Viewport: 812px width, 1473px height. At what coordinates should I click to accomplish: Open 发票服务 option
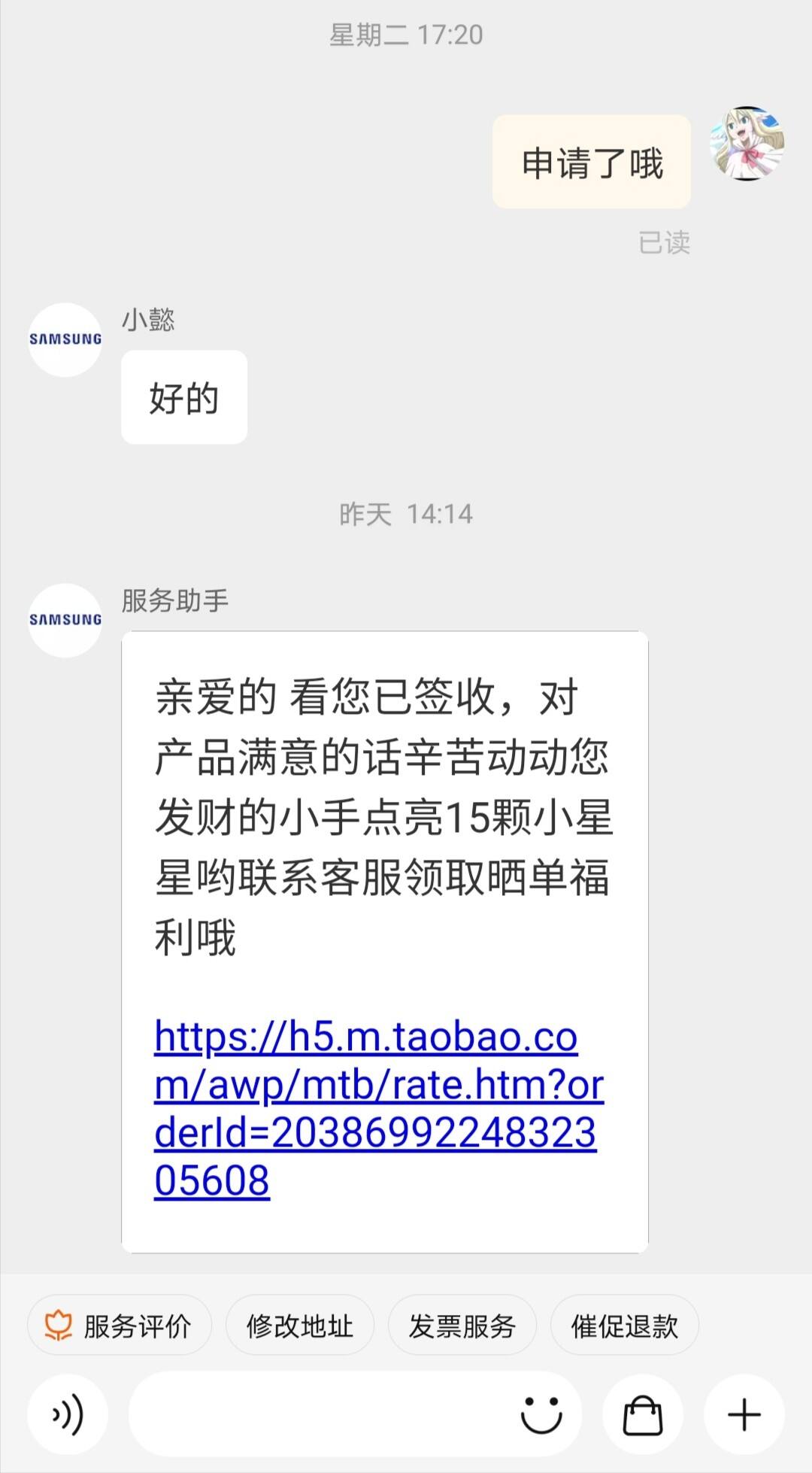(462, 1326)
